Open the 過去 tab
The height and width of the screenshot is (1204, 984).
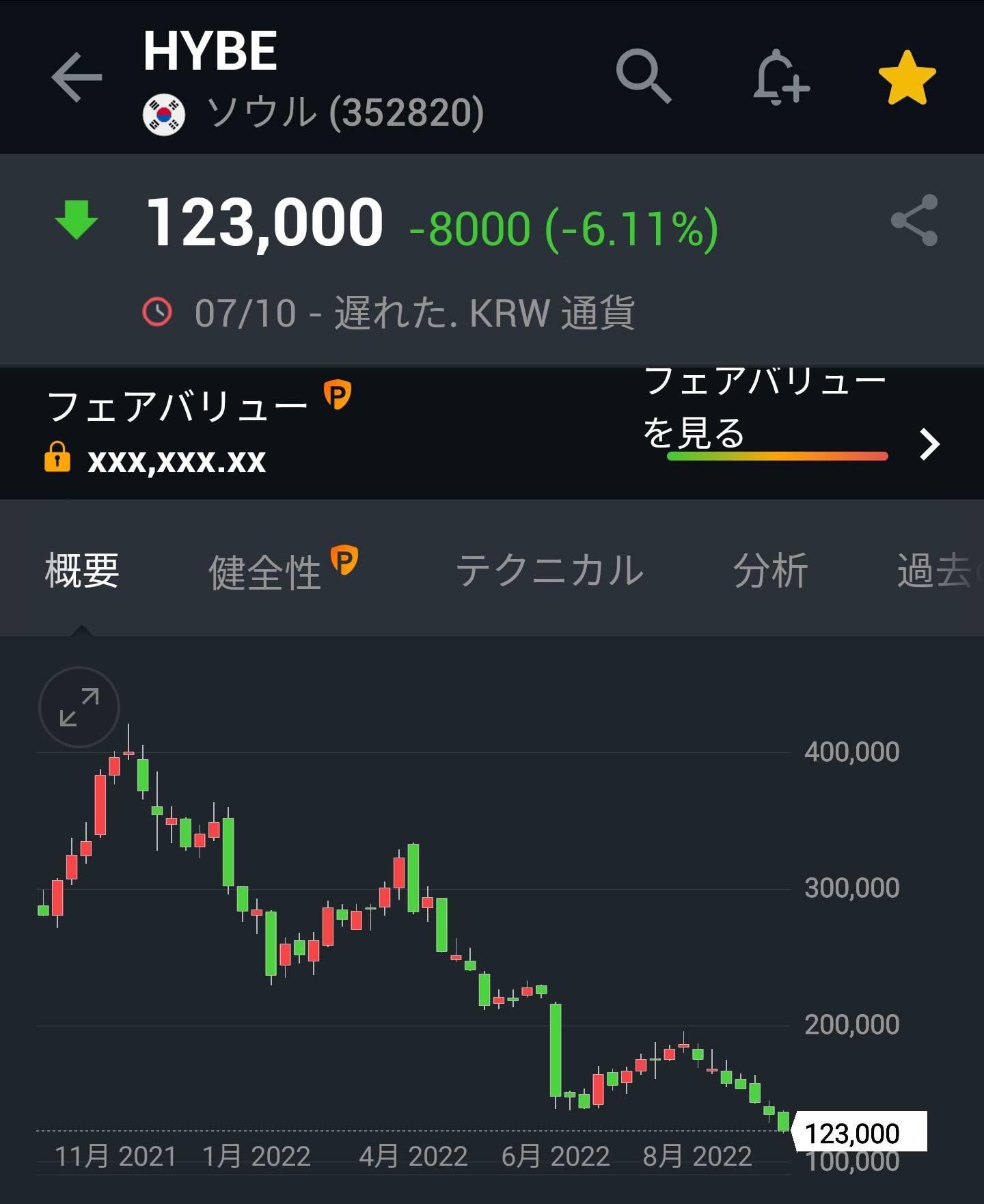click(936, 571)
